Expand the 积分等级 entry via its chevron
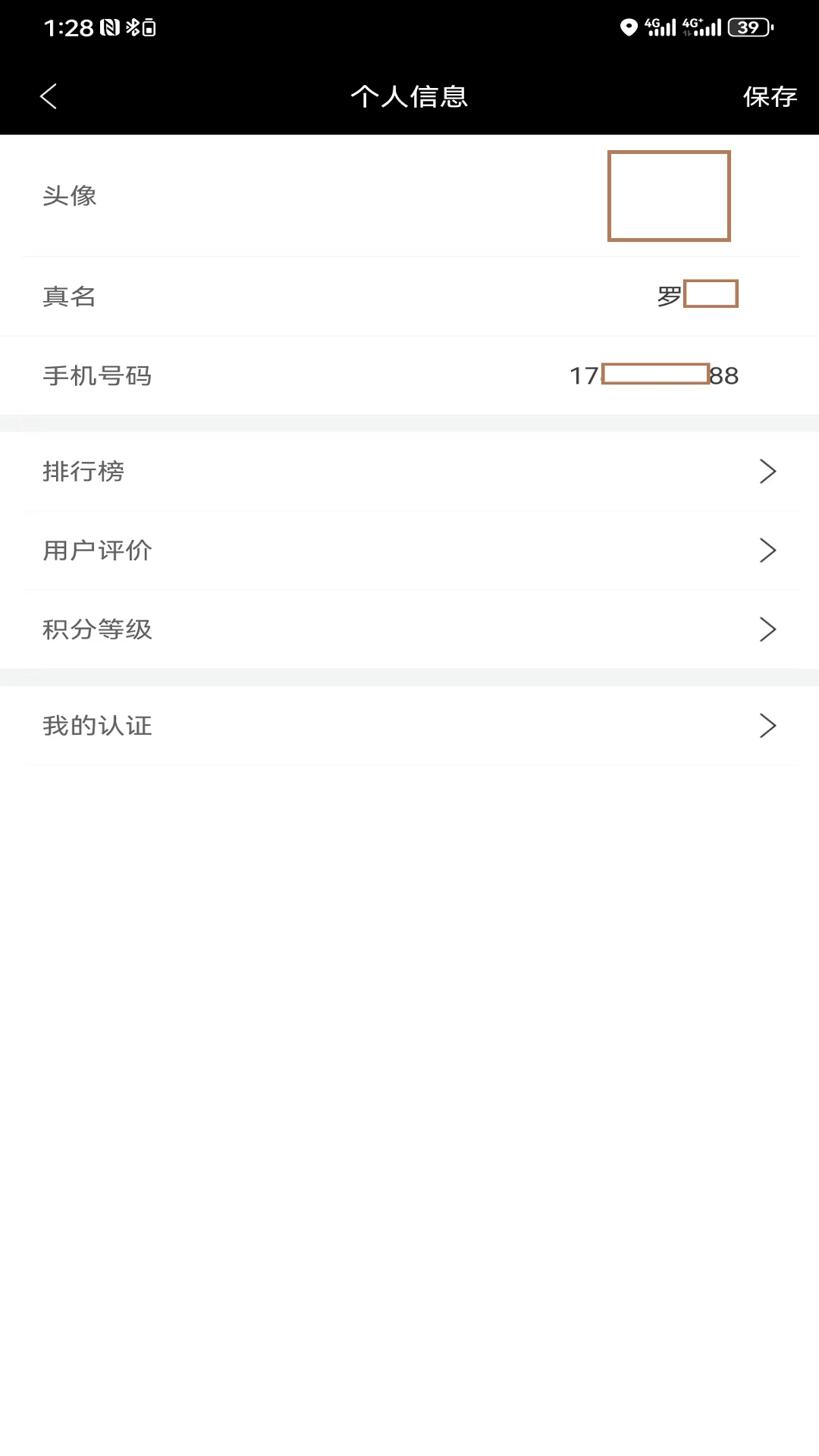Viewport: 819px width, 1456px height. [x=768, y=629]
